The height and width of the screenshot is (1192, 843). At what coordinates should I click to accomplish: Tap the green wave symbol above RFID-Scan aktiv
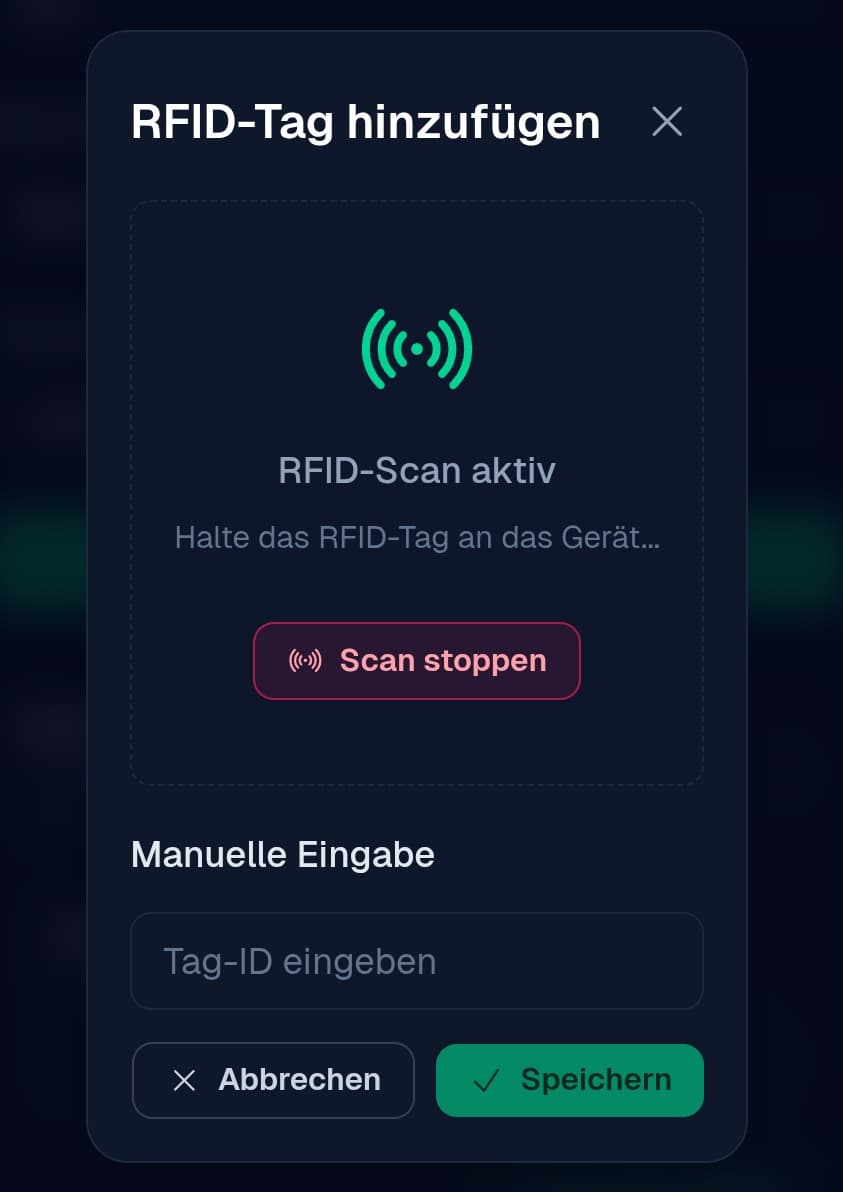point(417,349)
